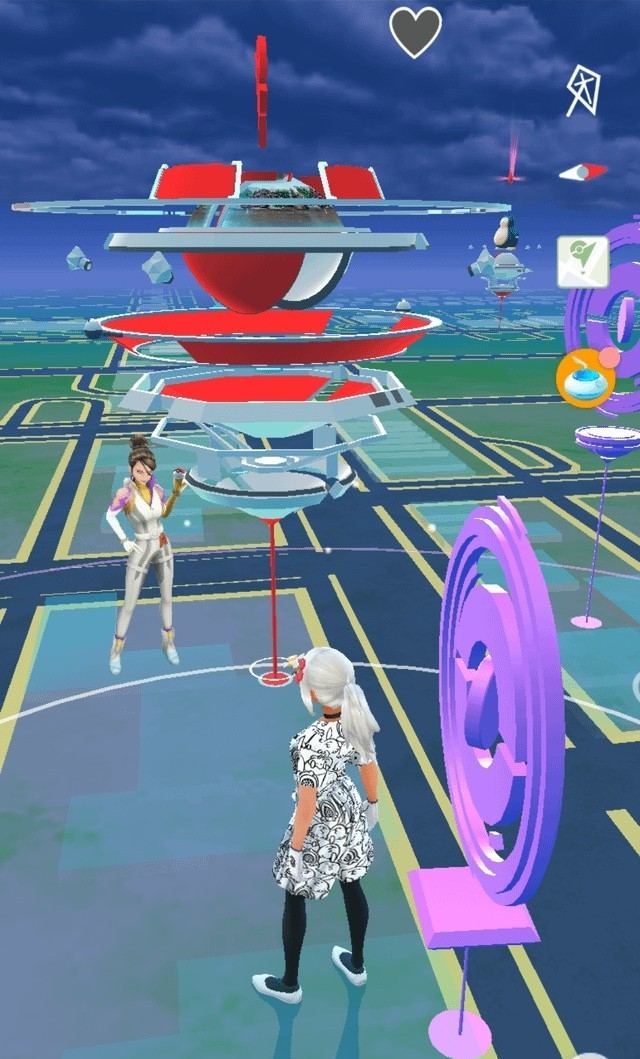Image resolution: width=640 pixels, height=1059 pixels.
Task: Battle the Team GO Rocket leader
Action: point(147,550)
